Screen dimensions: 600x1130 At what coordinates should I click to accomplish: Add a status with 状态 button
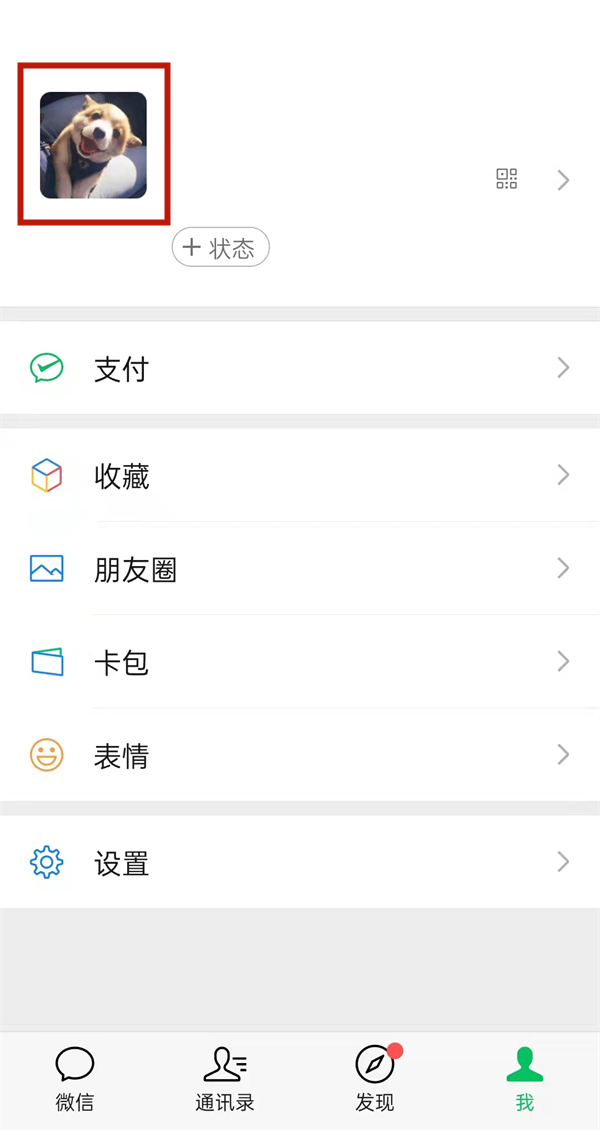pos(221,248)
